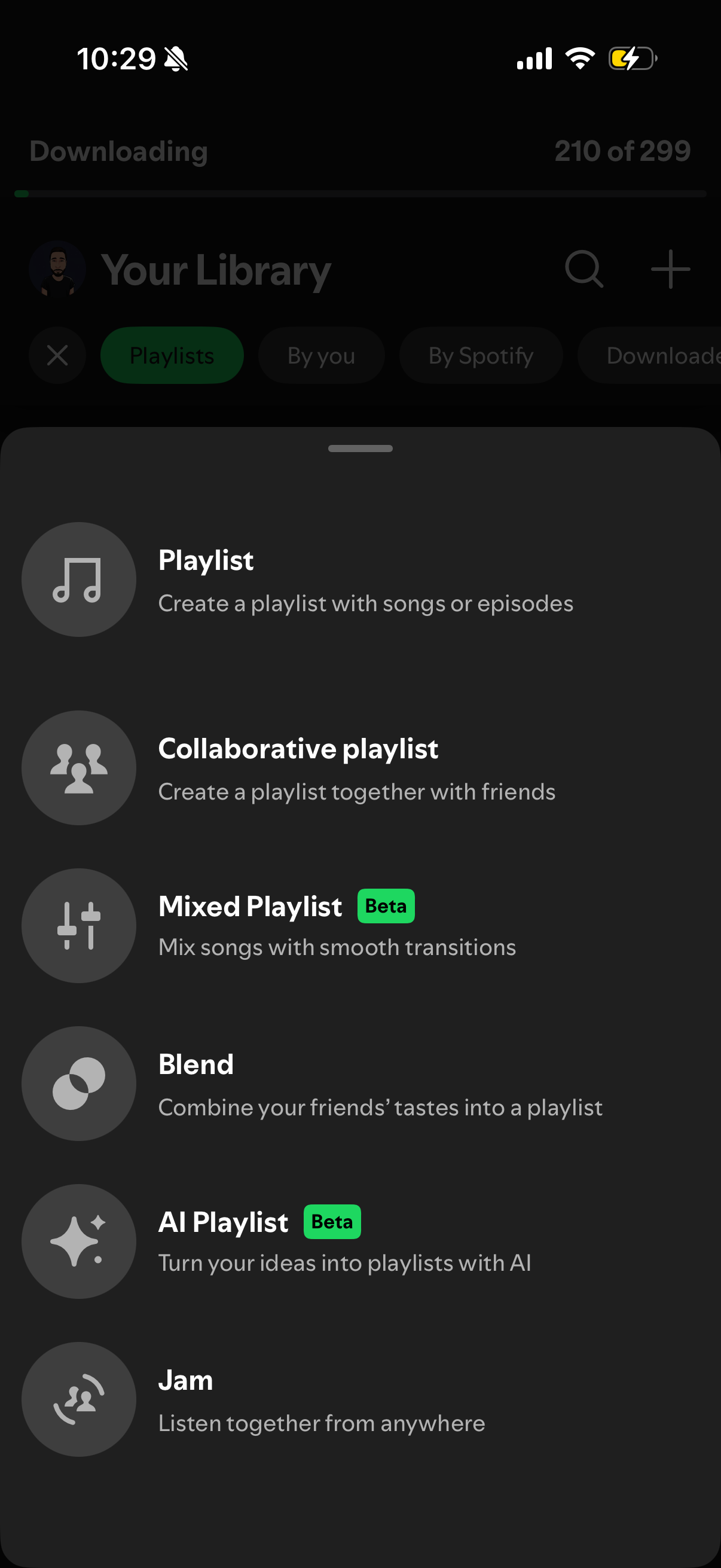
Task: Open search in Your Library
Action: pyautogui.click(x=583, y=270)
